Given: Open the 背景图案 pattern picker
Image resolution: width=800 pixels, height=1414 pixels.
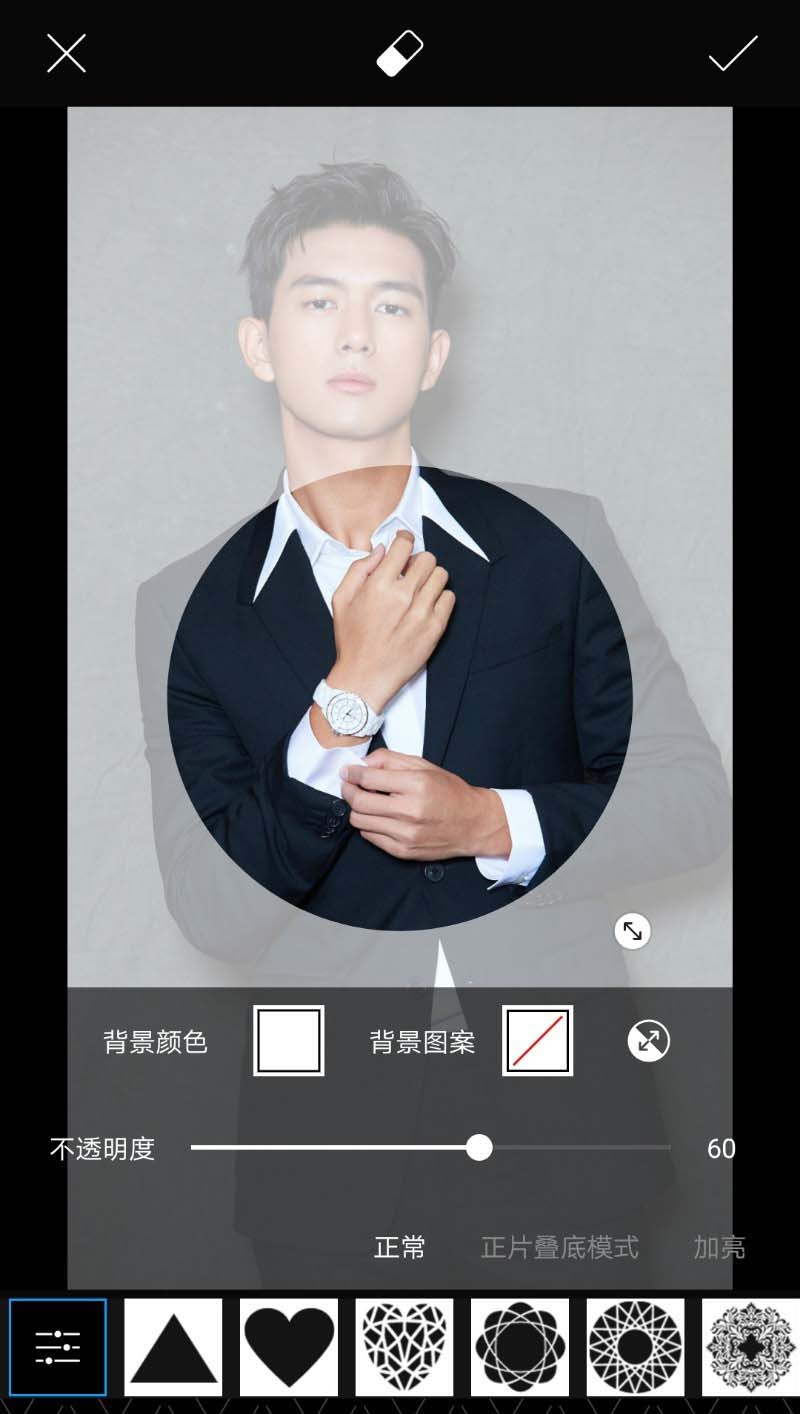Looking at the screenshot, I should [x=538, y=1041].
